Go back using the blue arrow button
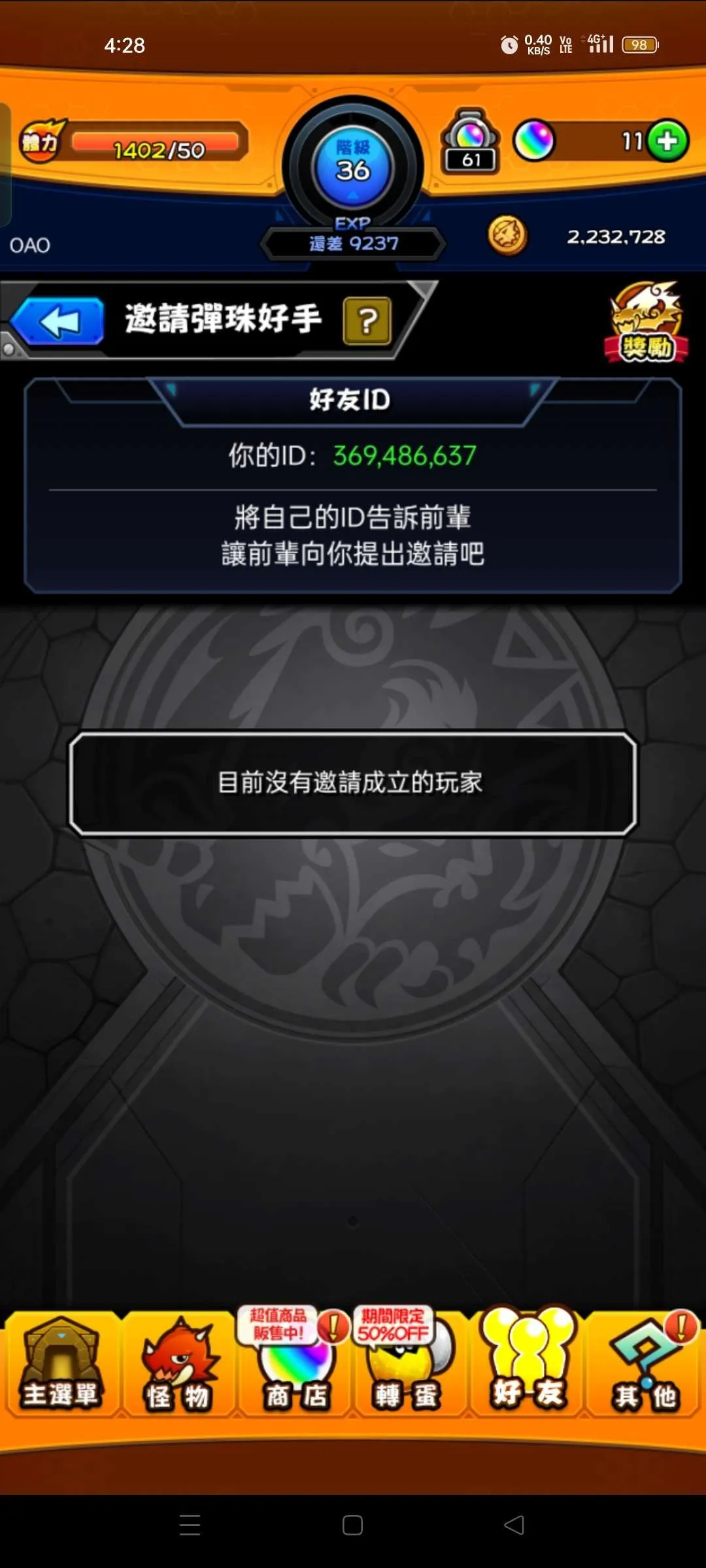Image resolution: width=706 pixels, height=1568 pixels. pyautogui.click(x=59, y=321)
